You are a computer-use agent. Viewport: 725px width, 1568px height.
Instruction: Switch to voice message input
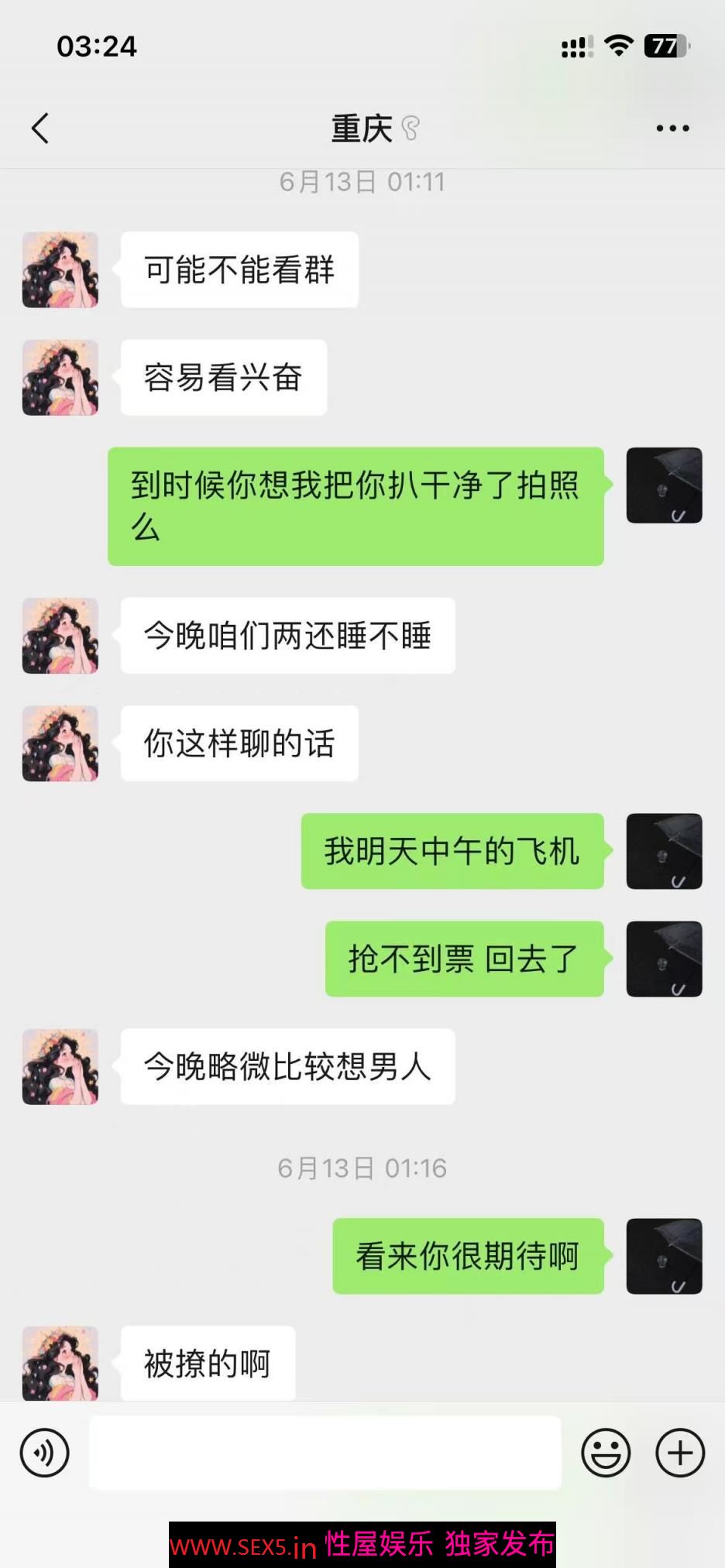tap(45, 1453)
